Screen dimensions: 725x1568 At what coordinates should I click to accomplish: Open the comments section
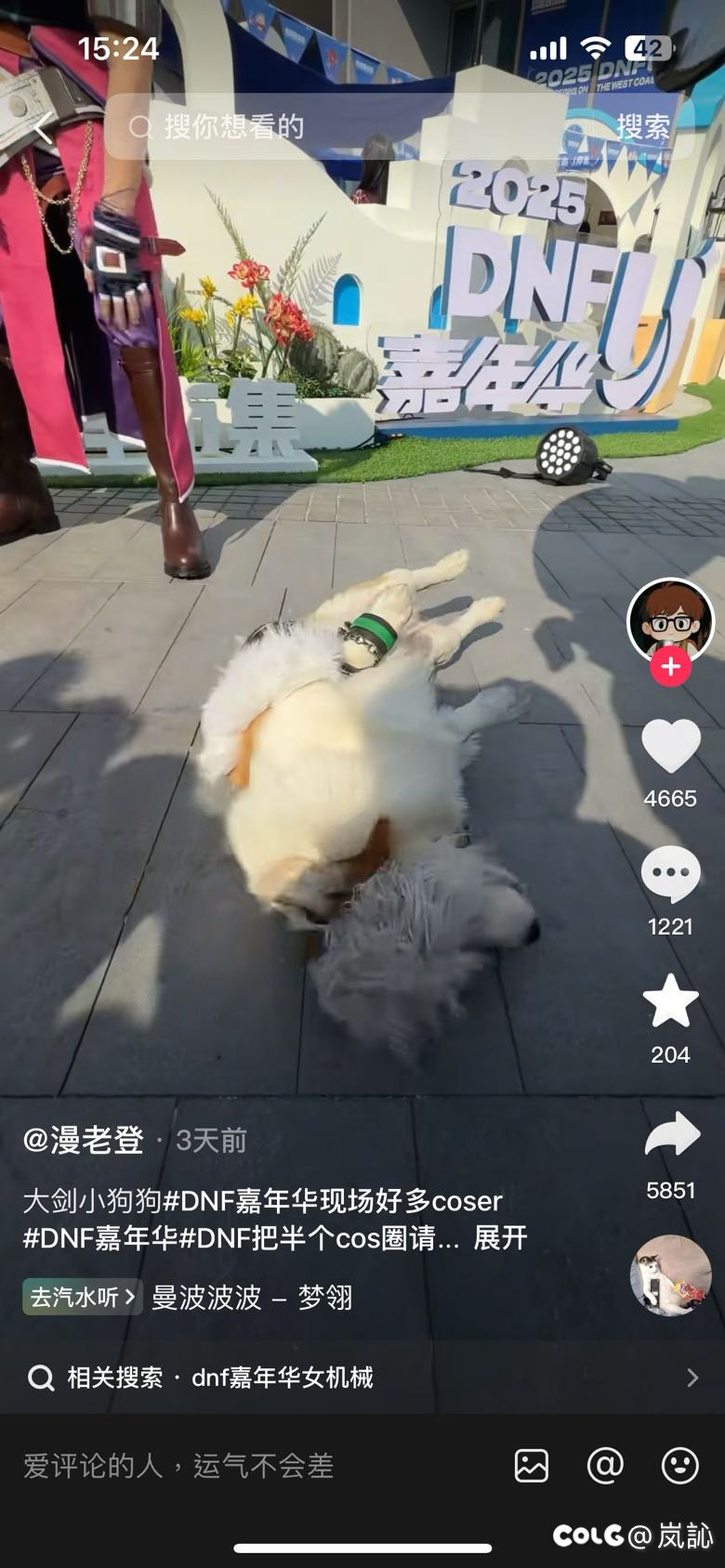[669, 873]
